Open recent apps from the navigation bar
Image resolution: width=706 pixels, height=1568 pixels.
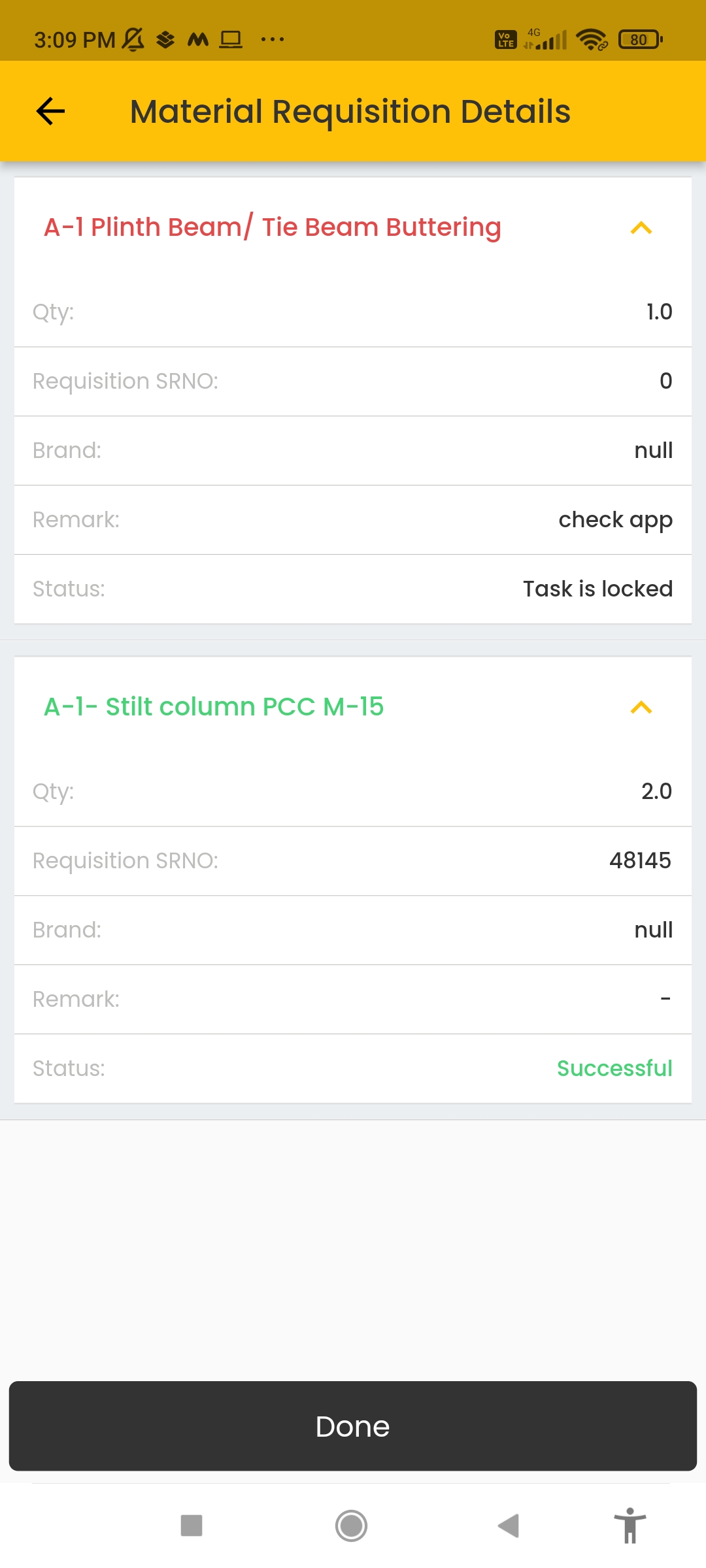[x=192, y=1526]
